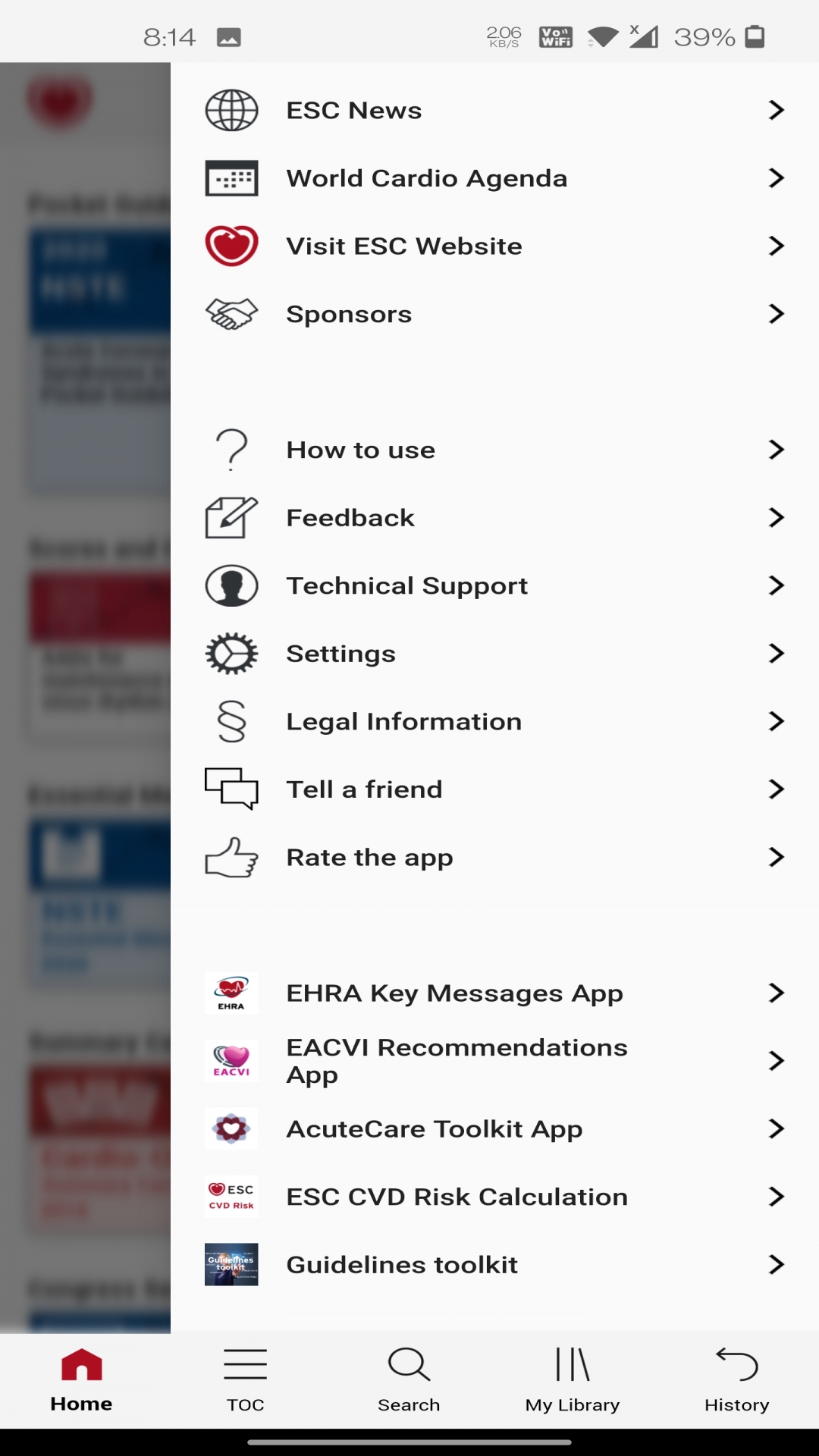Open the Feedback pencil icon
The height and width of the screenshot is (1456, 819).
(231, 516)
